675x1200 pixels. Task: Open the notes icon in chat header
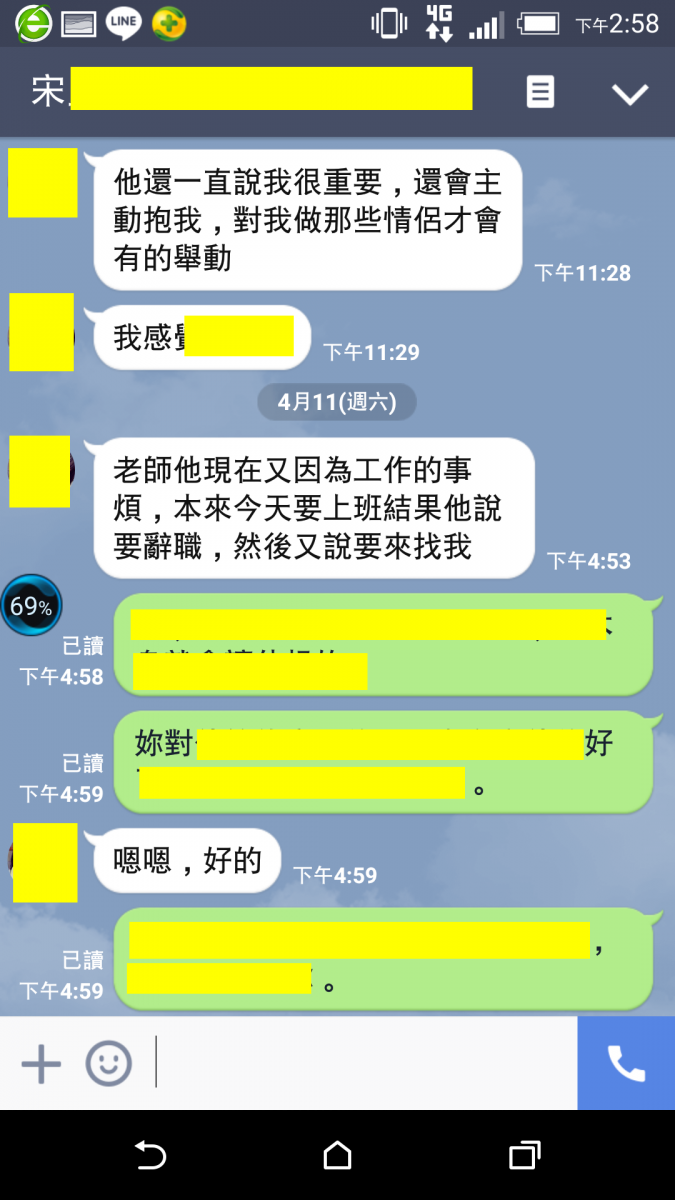click(540, 93)
